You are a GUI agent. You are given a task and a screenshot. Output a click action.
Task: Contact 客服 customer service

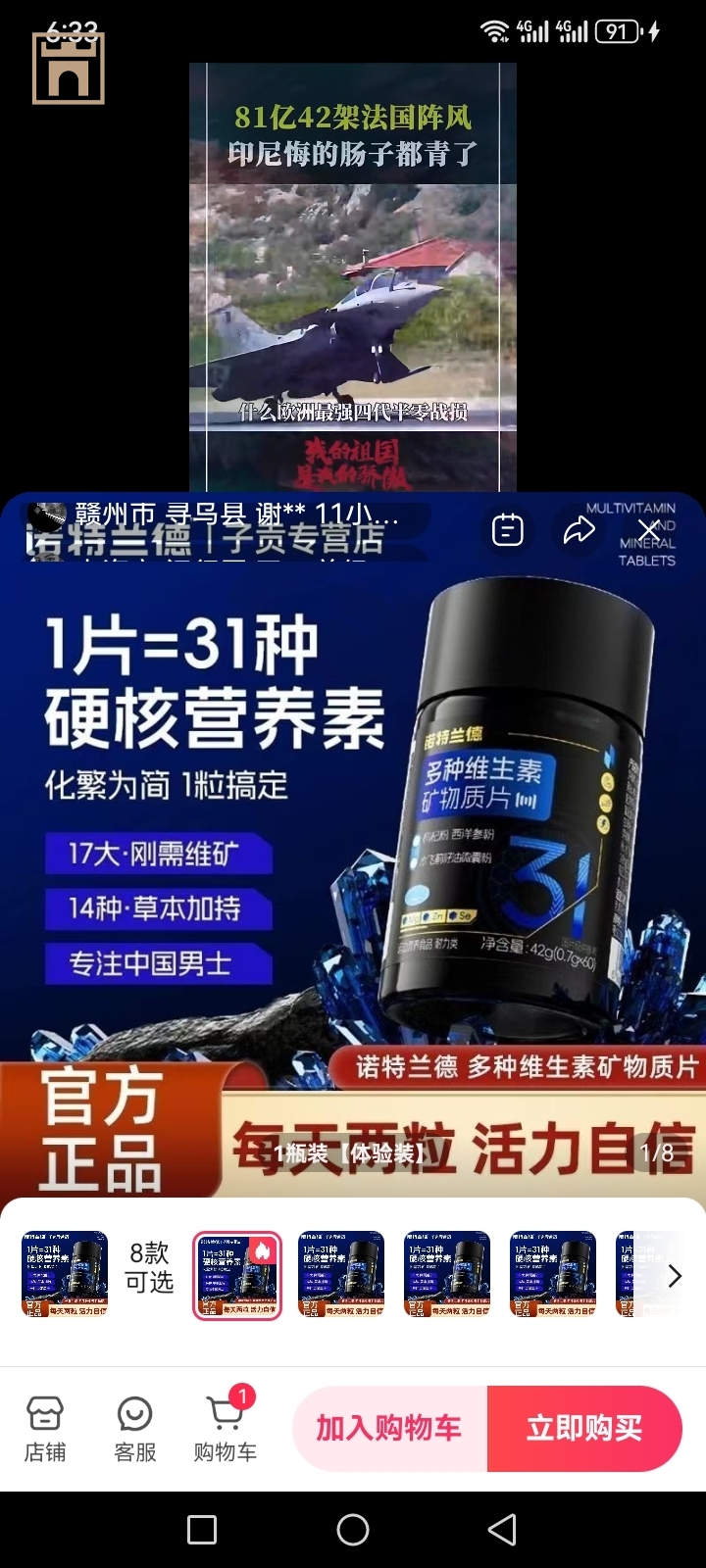point(135,1429)
